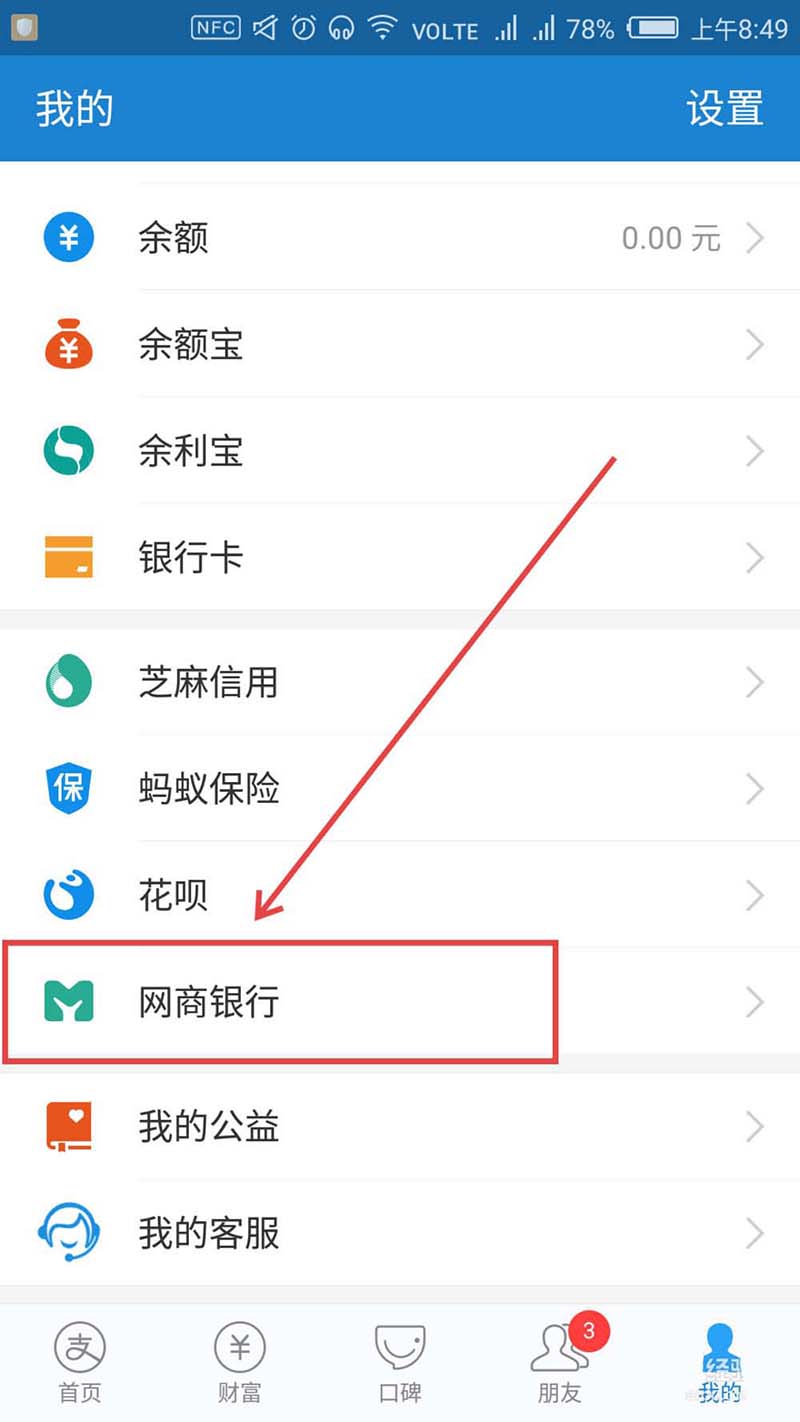Open the 银行卡 bank cards row

(x=400, y=557)
